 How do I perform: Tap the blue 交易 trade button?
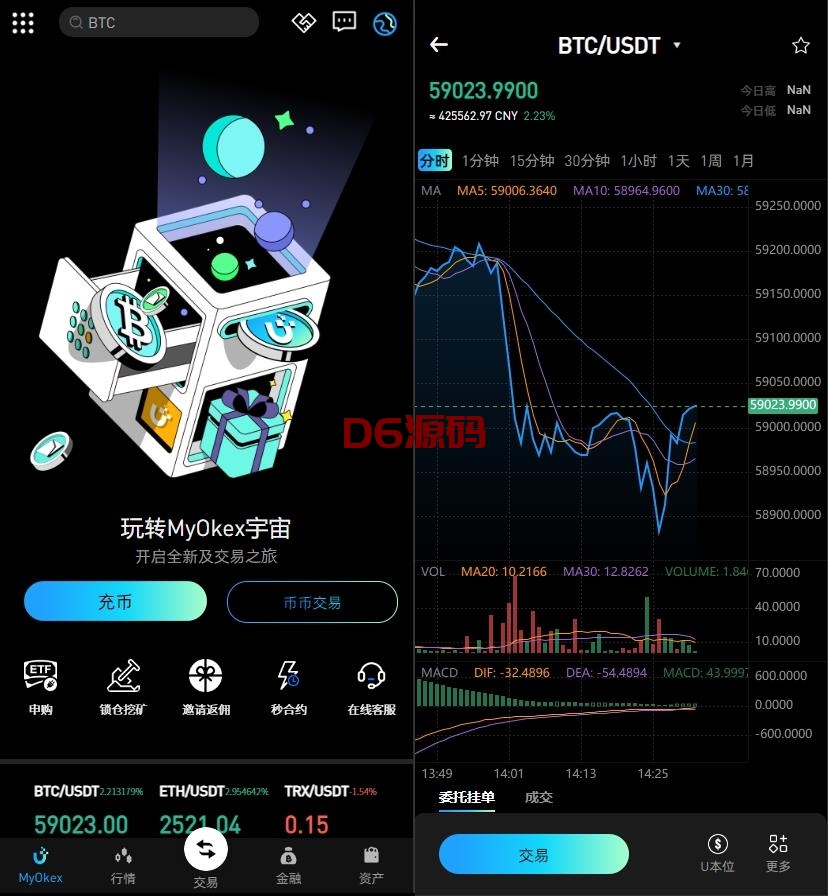[x=533, y=855]
